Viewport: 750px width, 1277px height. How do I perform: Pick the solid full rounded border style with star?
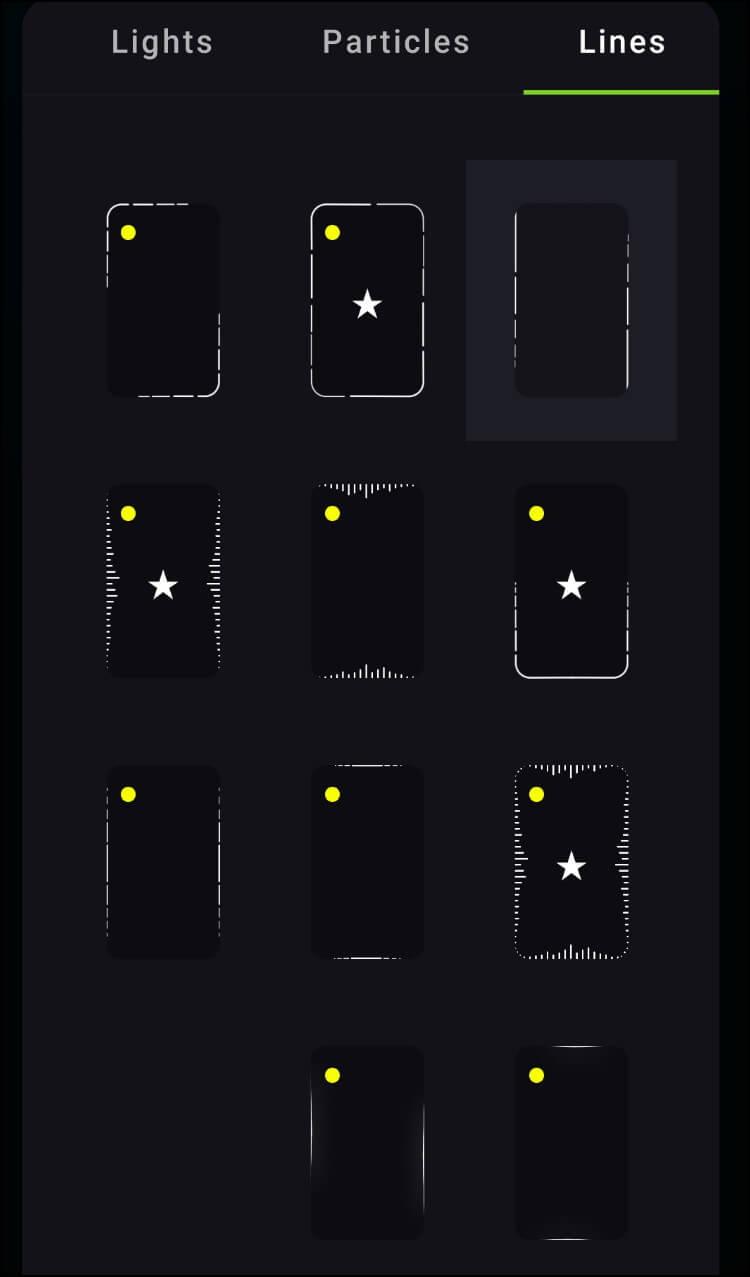tap(367, 300)
